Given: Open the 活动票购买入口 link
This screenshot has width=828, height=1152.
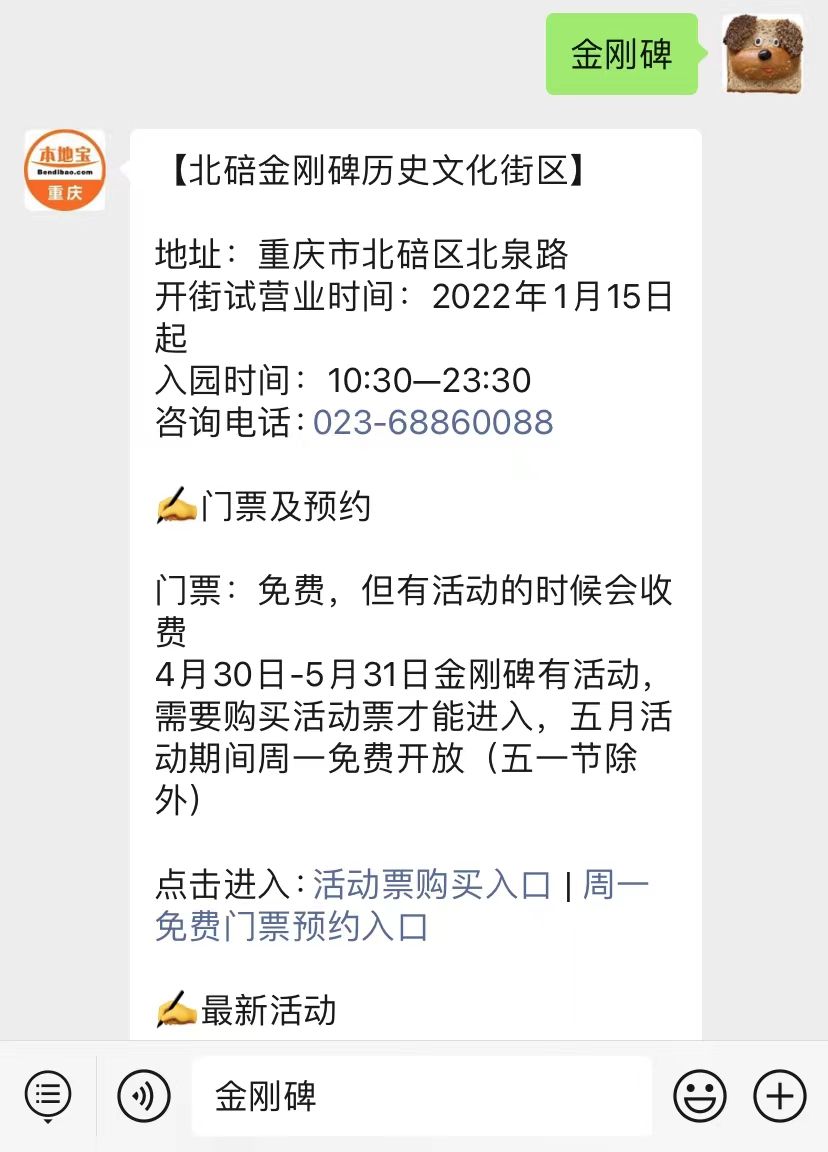Looking at the screenshot, I should tap(432, 885).
